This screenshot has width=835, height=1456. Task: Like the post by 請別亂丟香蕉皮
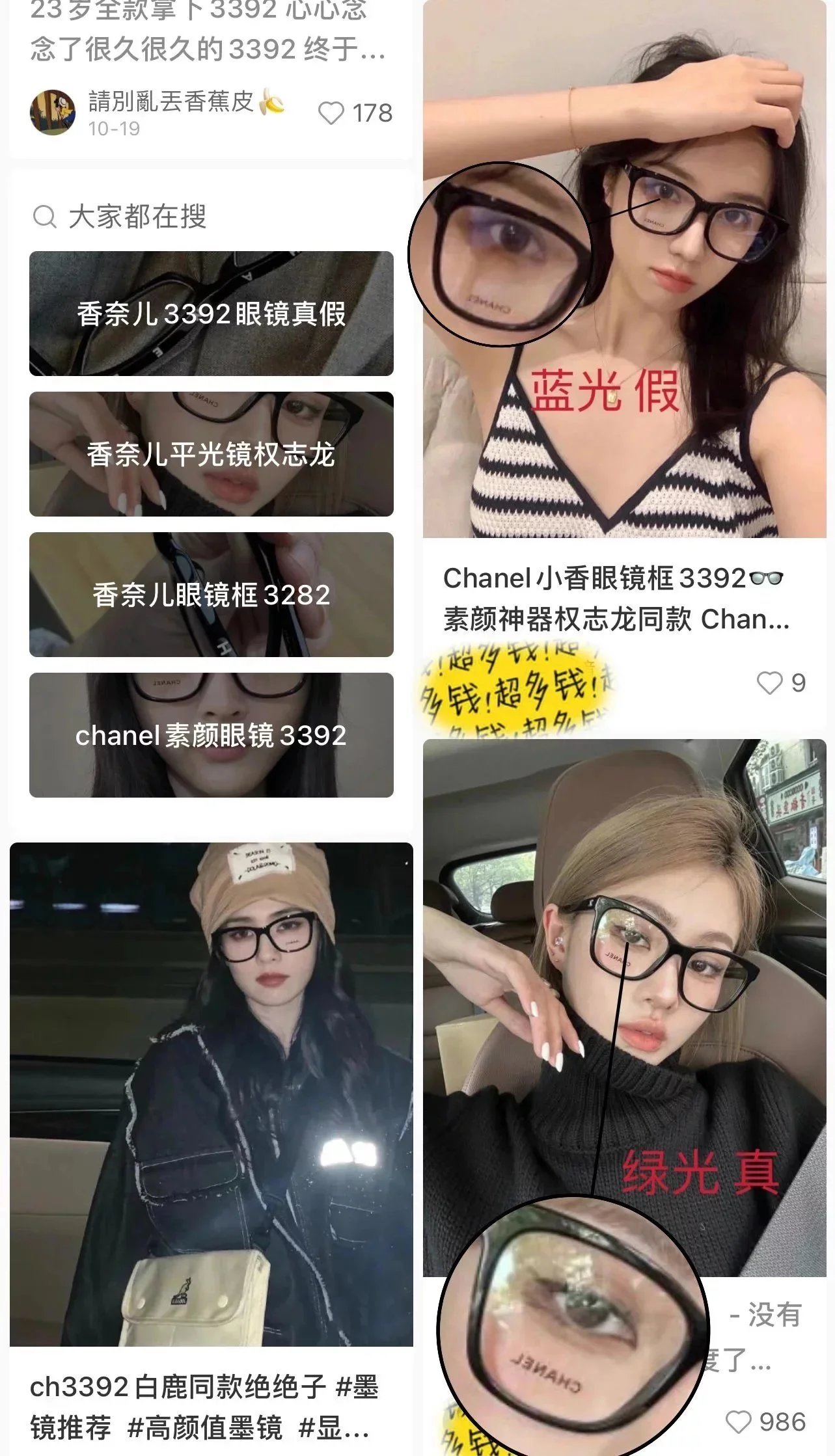click(331, 113)
